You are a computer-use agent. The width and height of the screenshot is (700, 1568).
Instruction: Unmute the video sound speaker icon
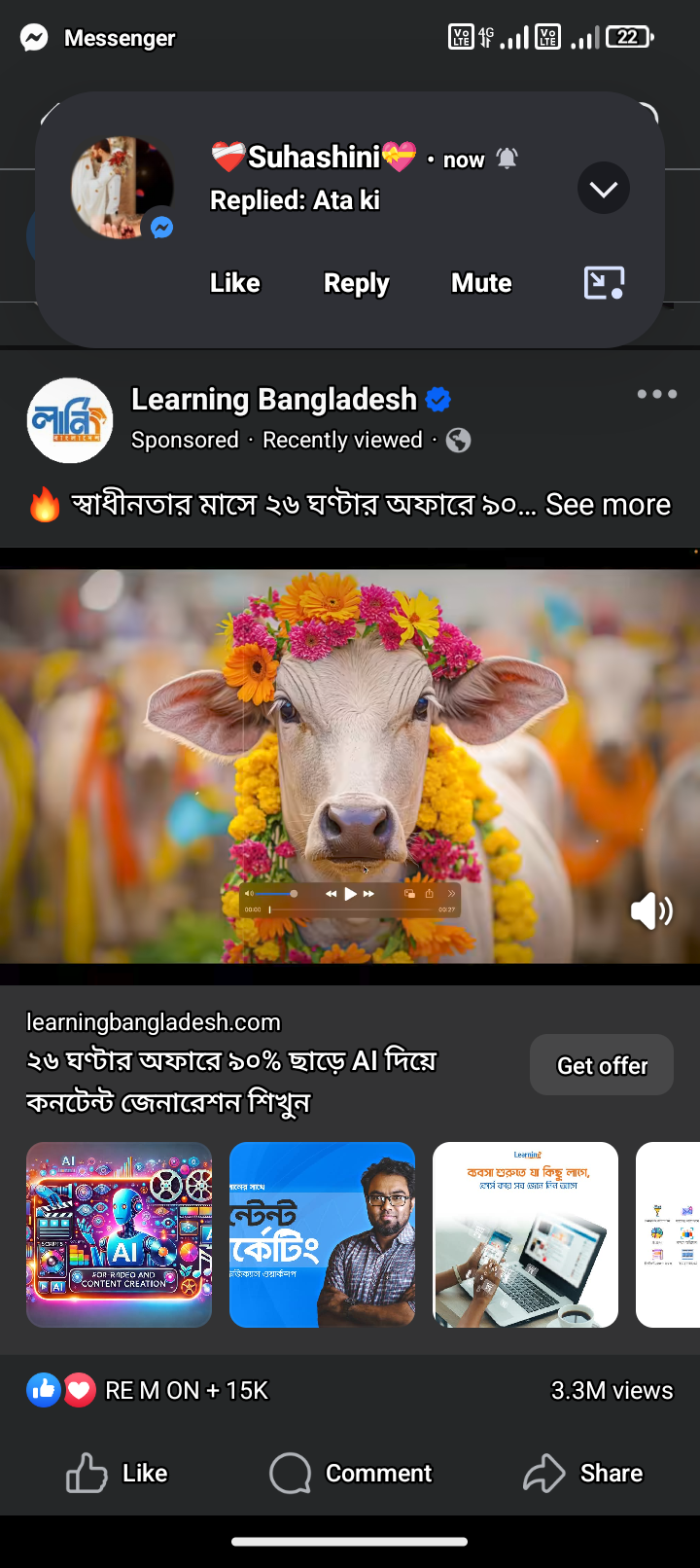coord(651,911)
